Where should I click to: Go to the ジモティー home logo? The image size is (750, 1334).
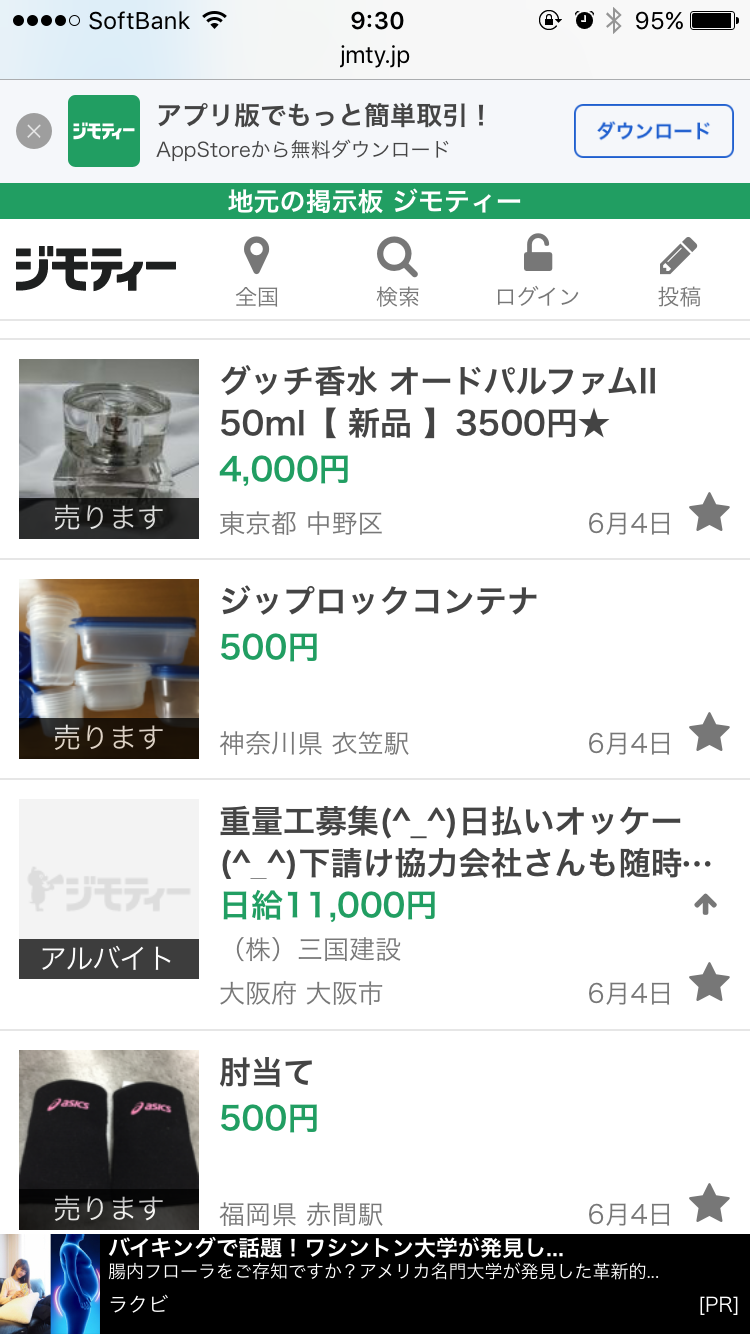(x=96, y=271)
